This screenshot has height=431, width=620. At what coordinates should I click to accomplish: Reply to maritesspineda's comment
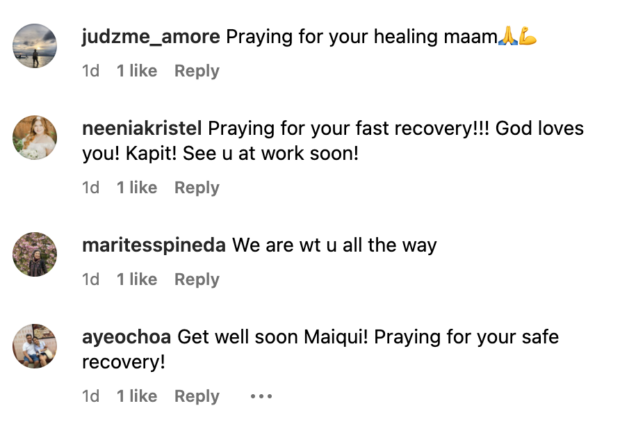pos(196,280)
